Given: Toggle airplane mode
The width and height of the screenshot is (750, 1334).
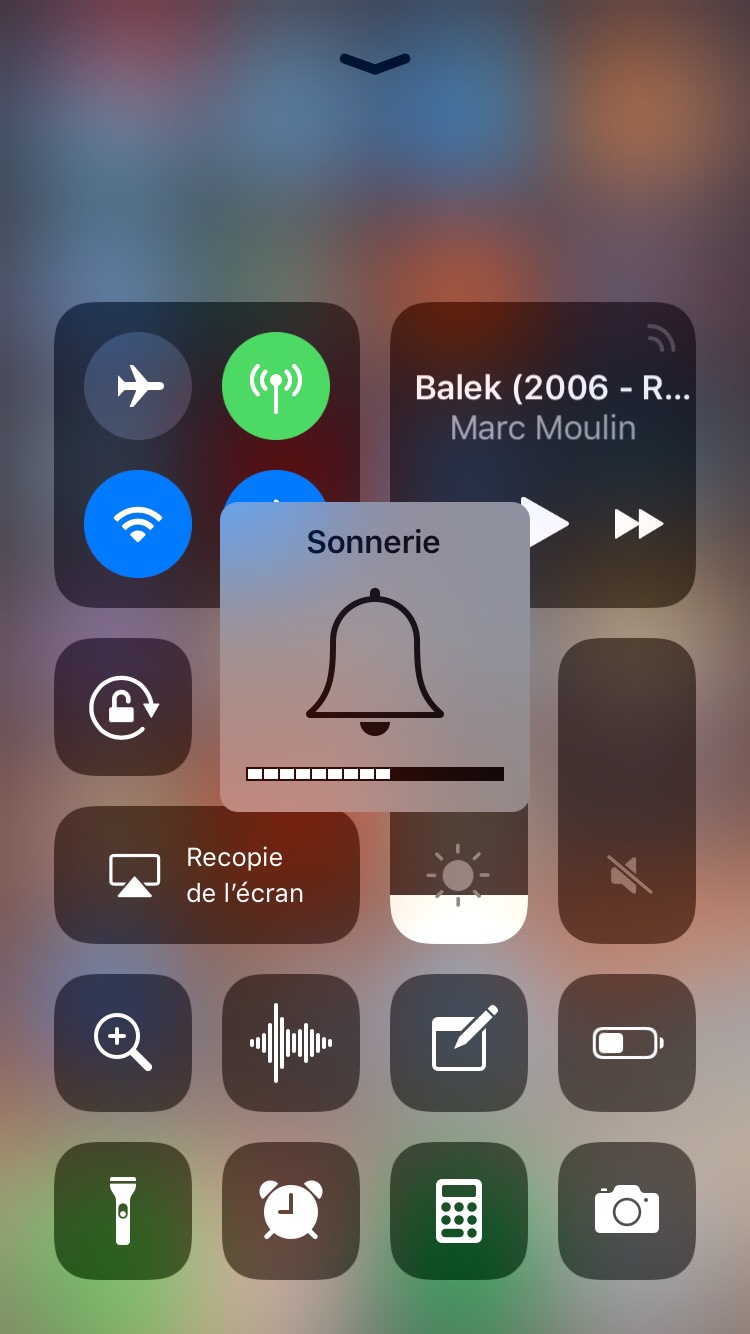Looking at the screenshot, I should coord(138,386).
